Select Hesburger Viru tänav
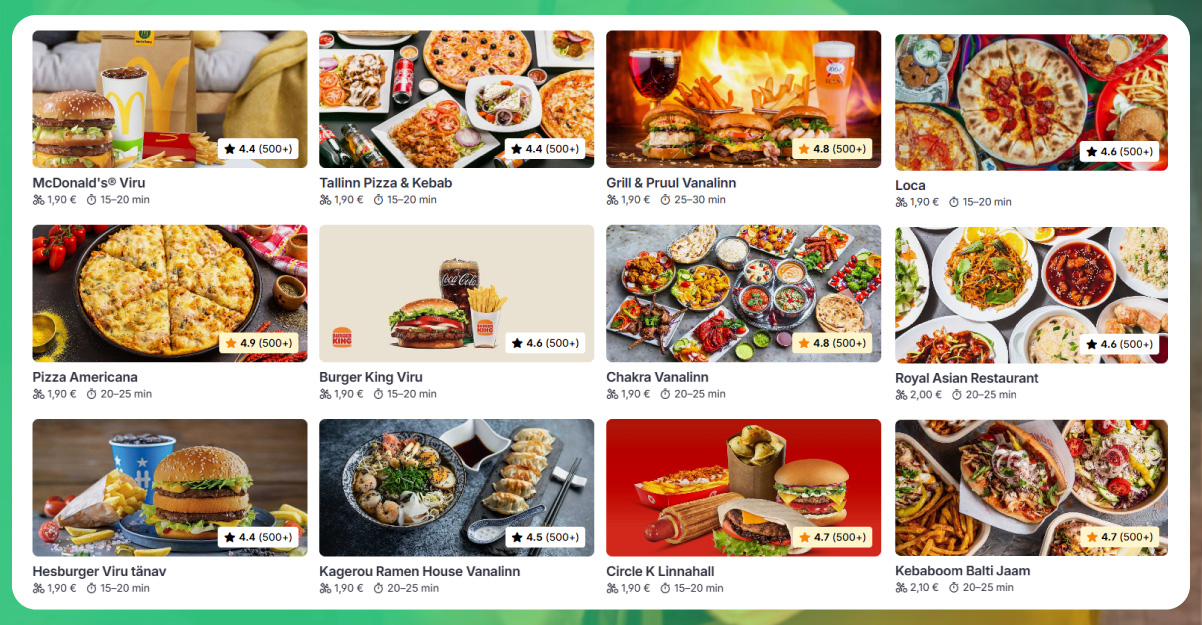Screen dimensions: 1202x625 point(169,487)
